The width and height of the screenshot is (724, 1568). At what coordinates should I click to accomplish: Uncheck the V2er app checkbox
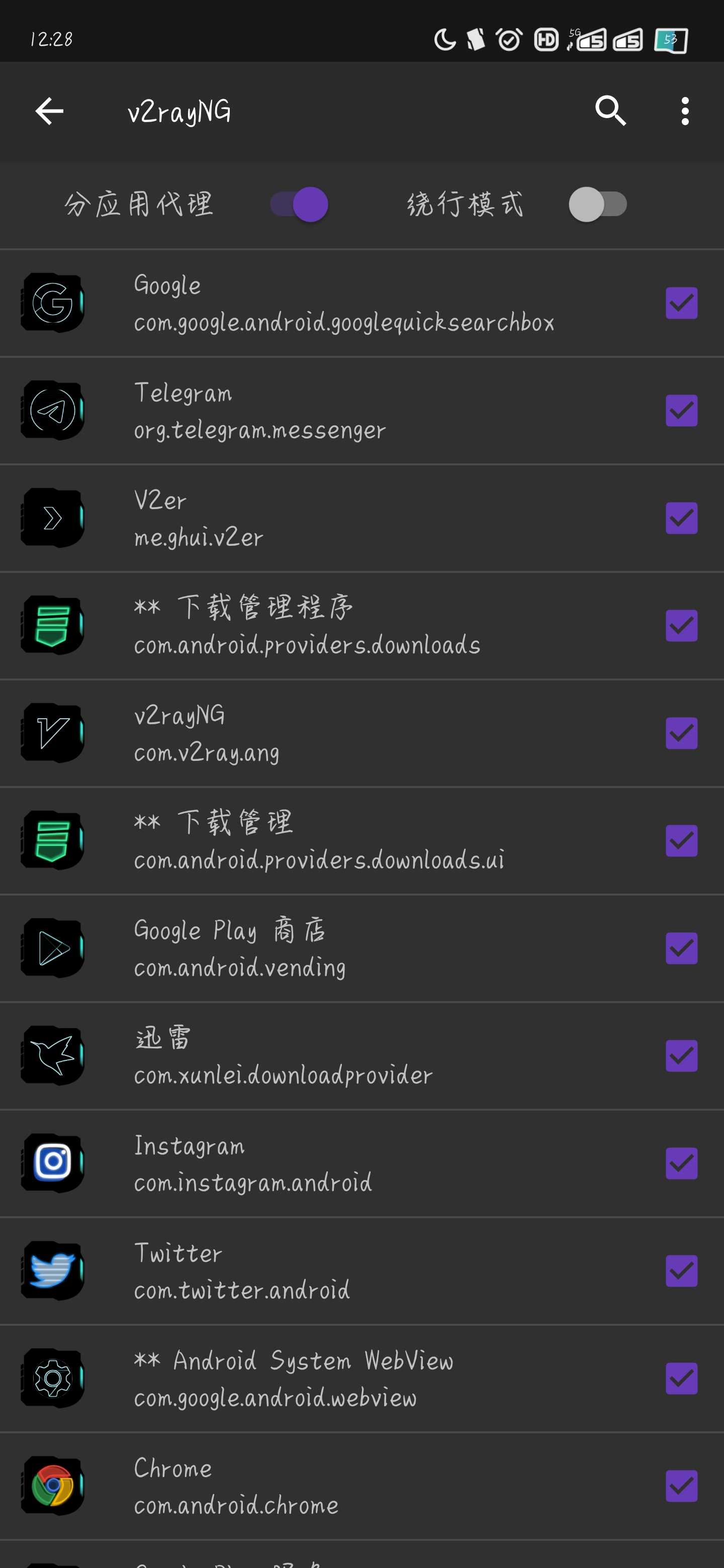pyautogui.click(x=681, y=518)
